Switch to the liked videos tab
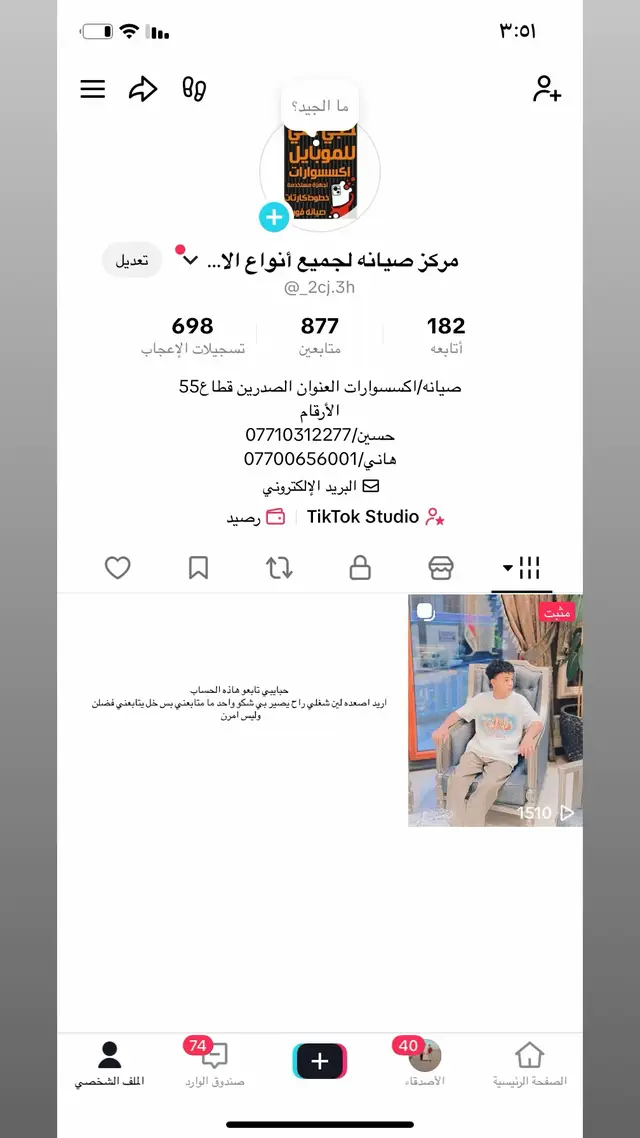 (x=118, y=568)
